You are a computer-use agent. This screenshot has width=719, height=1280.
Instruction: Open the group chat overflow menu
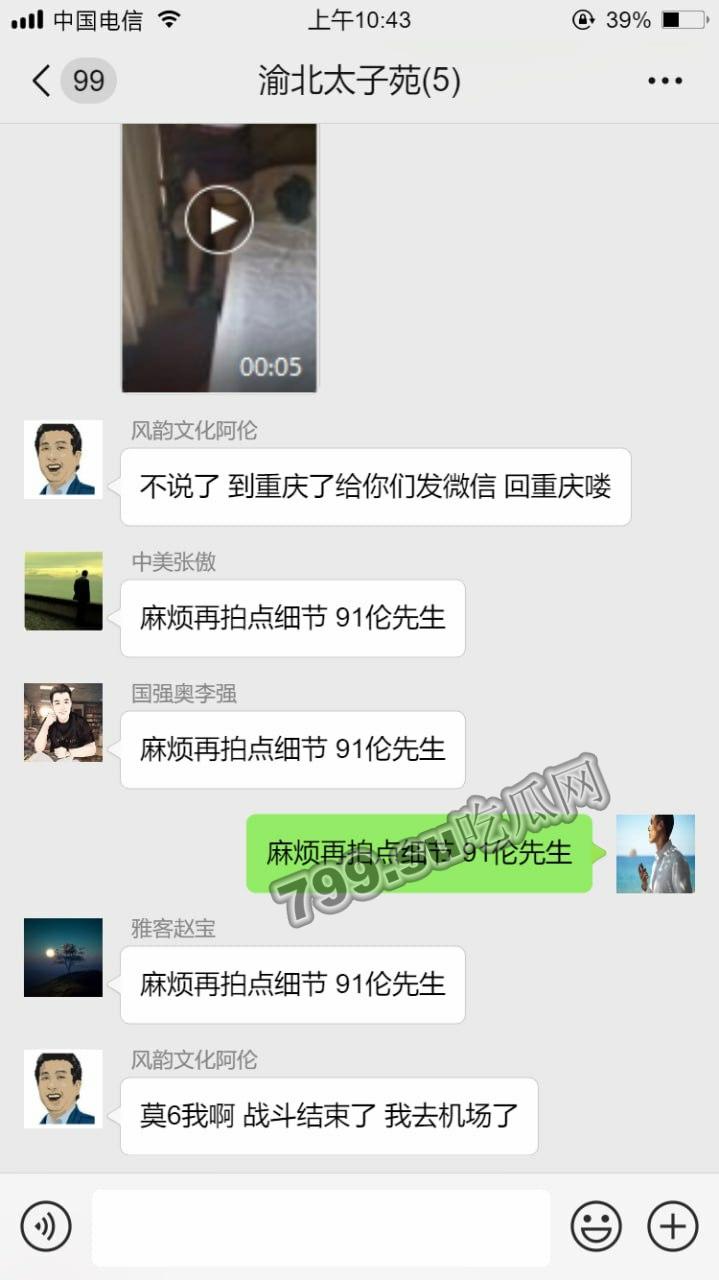pos(664,81)
